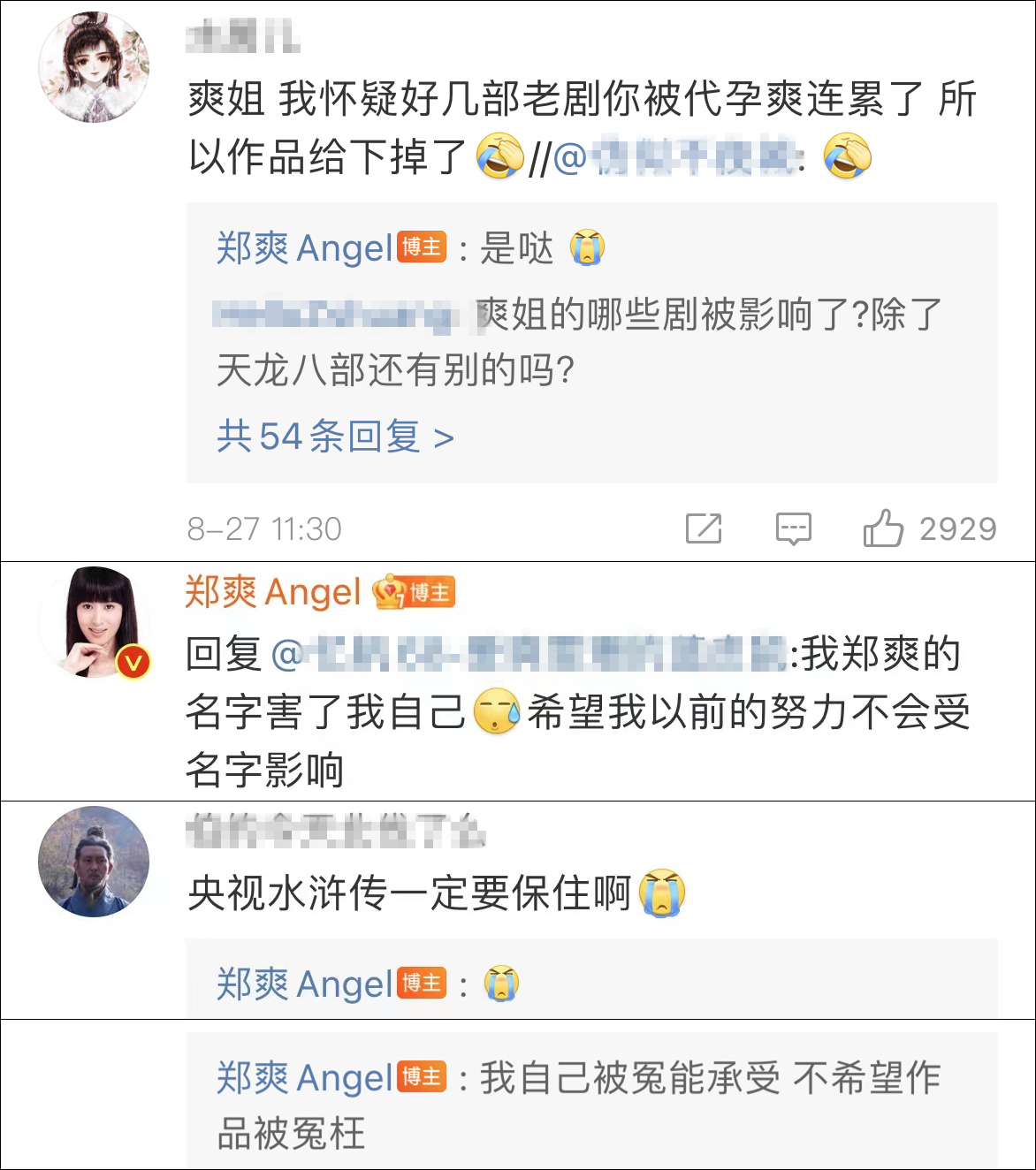Click the laughing emoji in the first comment
Viewport: 1036px width, 1170px height.
(x=497, y=157)
